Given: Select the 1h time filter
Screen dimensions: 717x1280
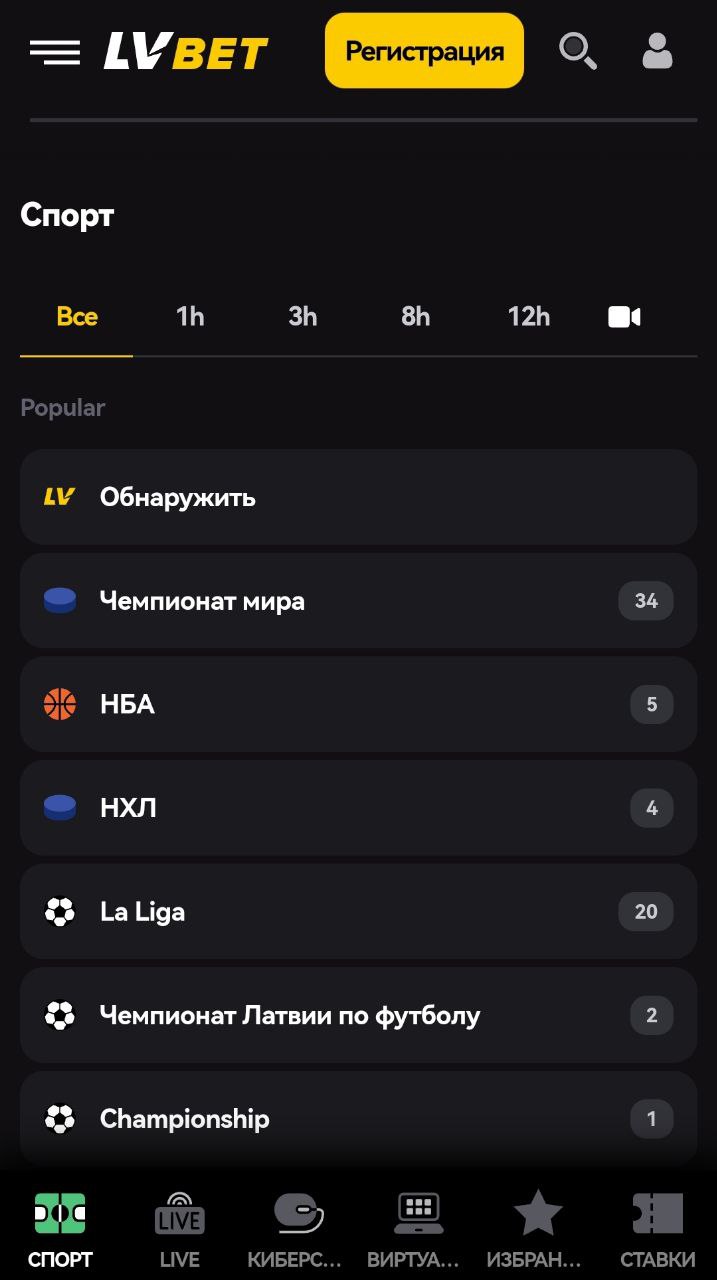Looking at the screenshot, I should tap(190, 317).
